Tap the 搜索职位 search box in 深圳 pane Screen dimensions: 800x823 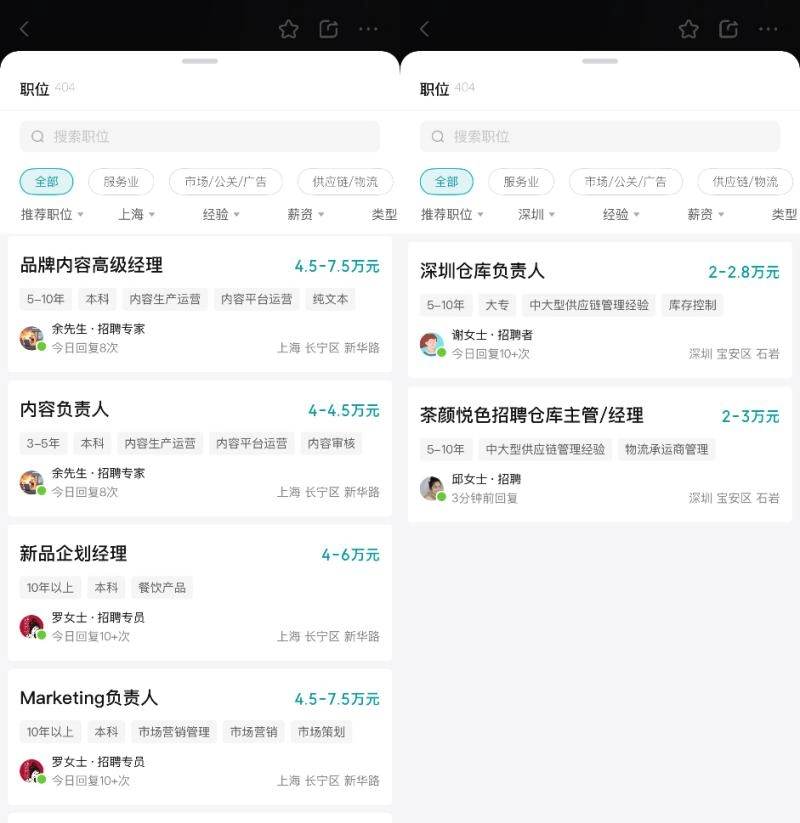(x=600, y=136)
